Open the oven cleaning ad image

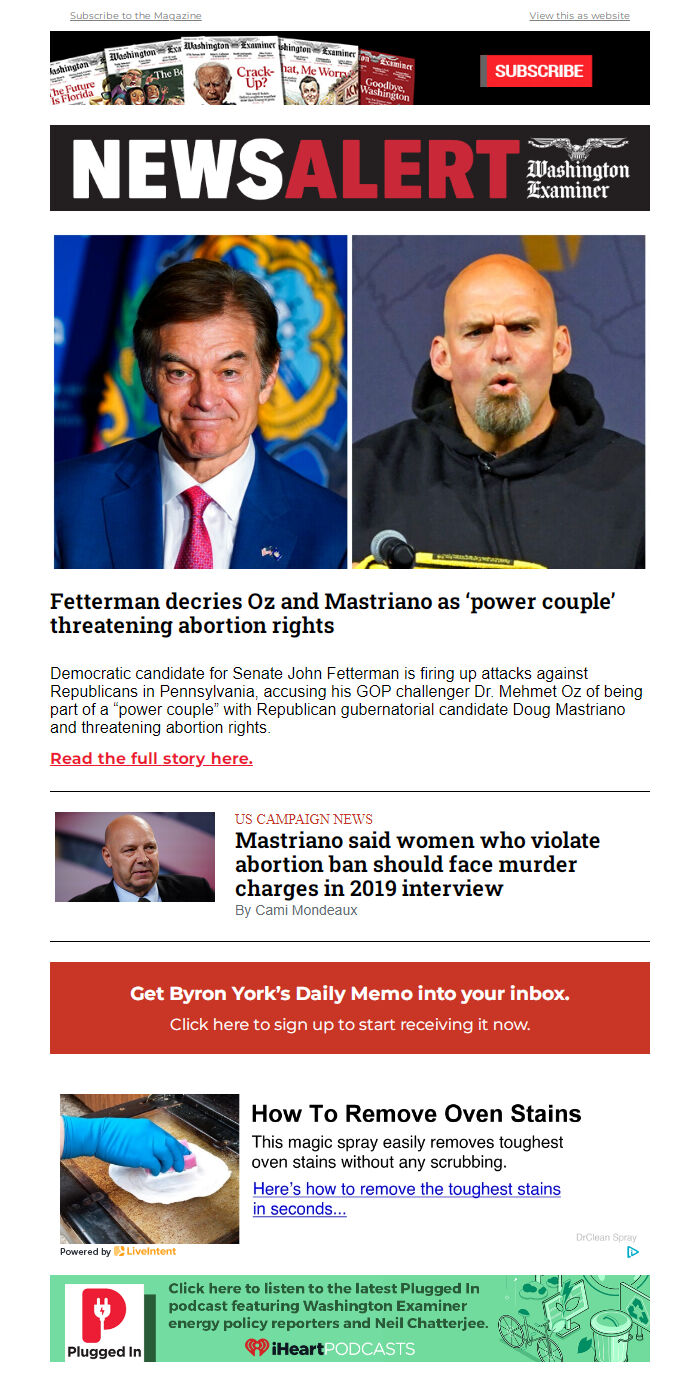pyautogui.click(x=150, y=1169)
